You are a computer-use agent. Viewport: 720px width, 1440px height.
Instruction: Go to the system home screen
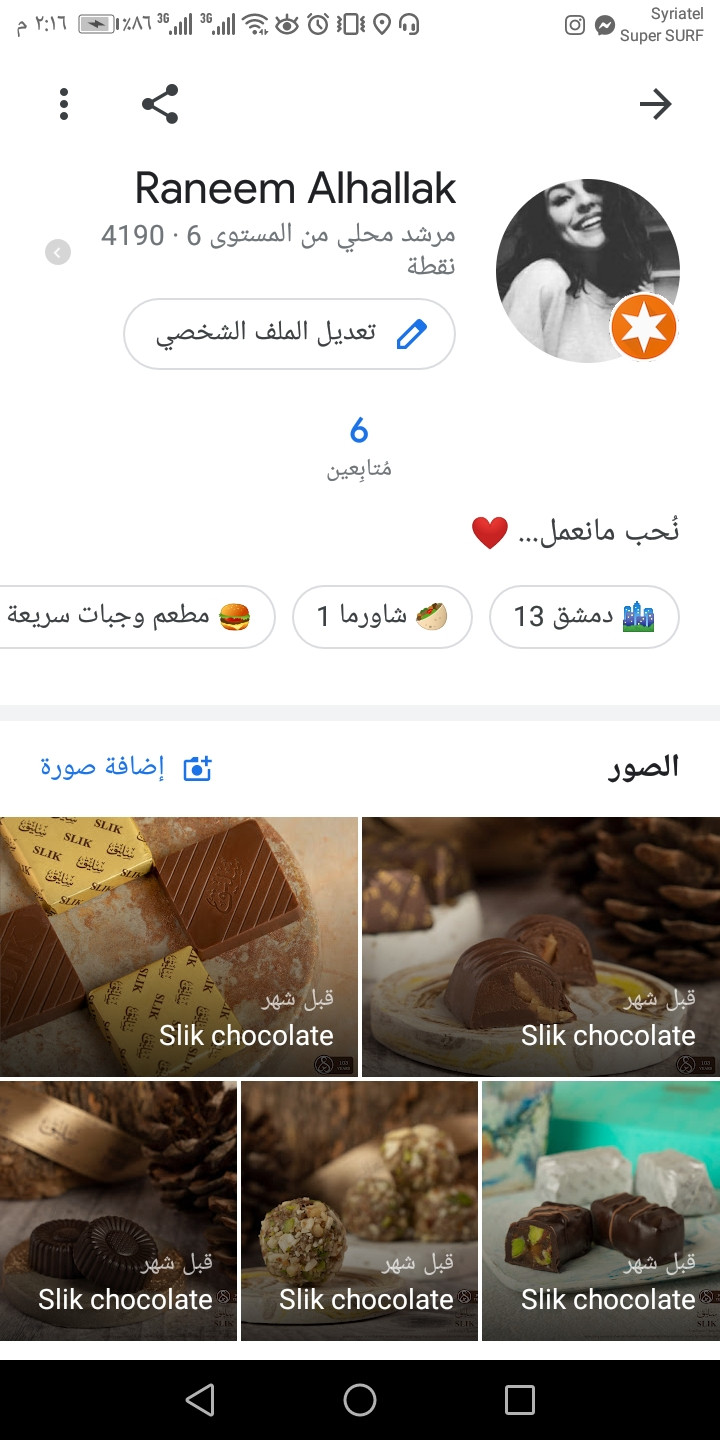point(360,1400)
